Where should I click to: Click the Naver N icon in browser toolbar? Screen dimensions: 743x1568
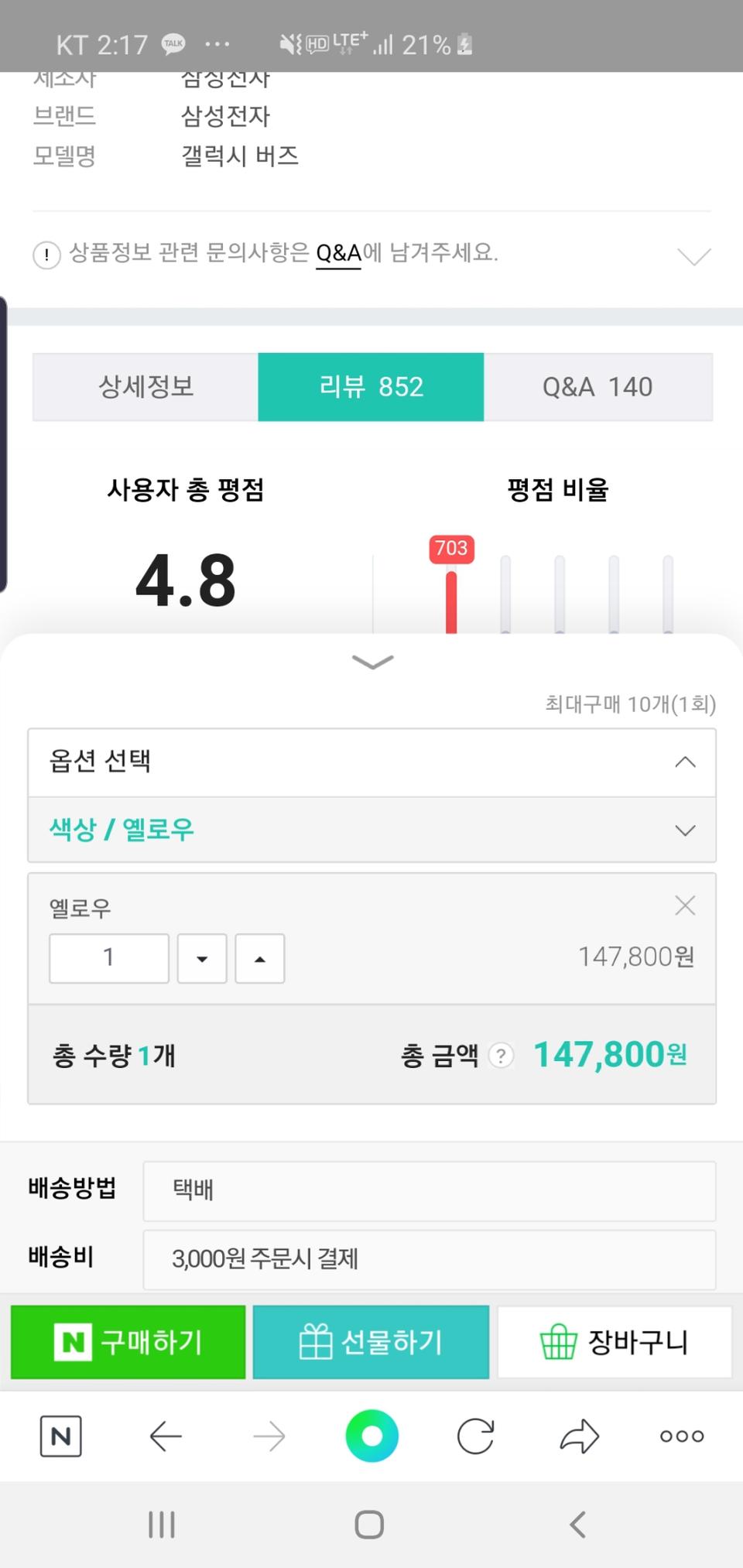(x=61, y=1436)
